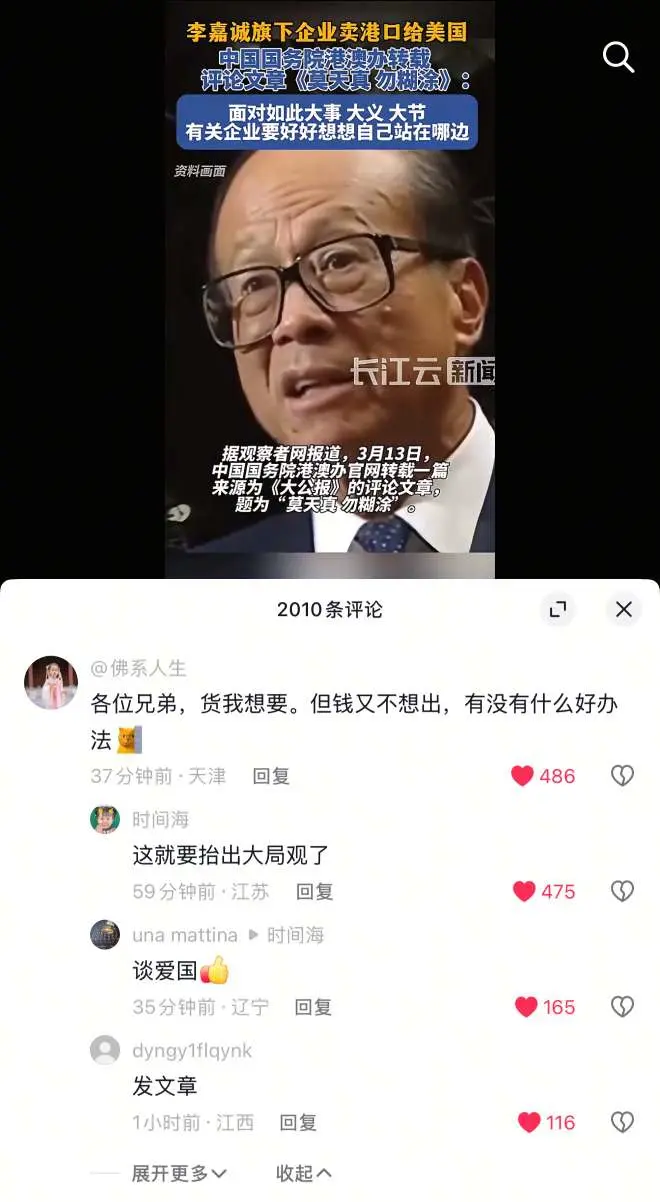The width and height of the screenshot is (660, 1202).
Task: Reply to 佛系人生's comment
Action: coord(271,776)
